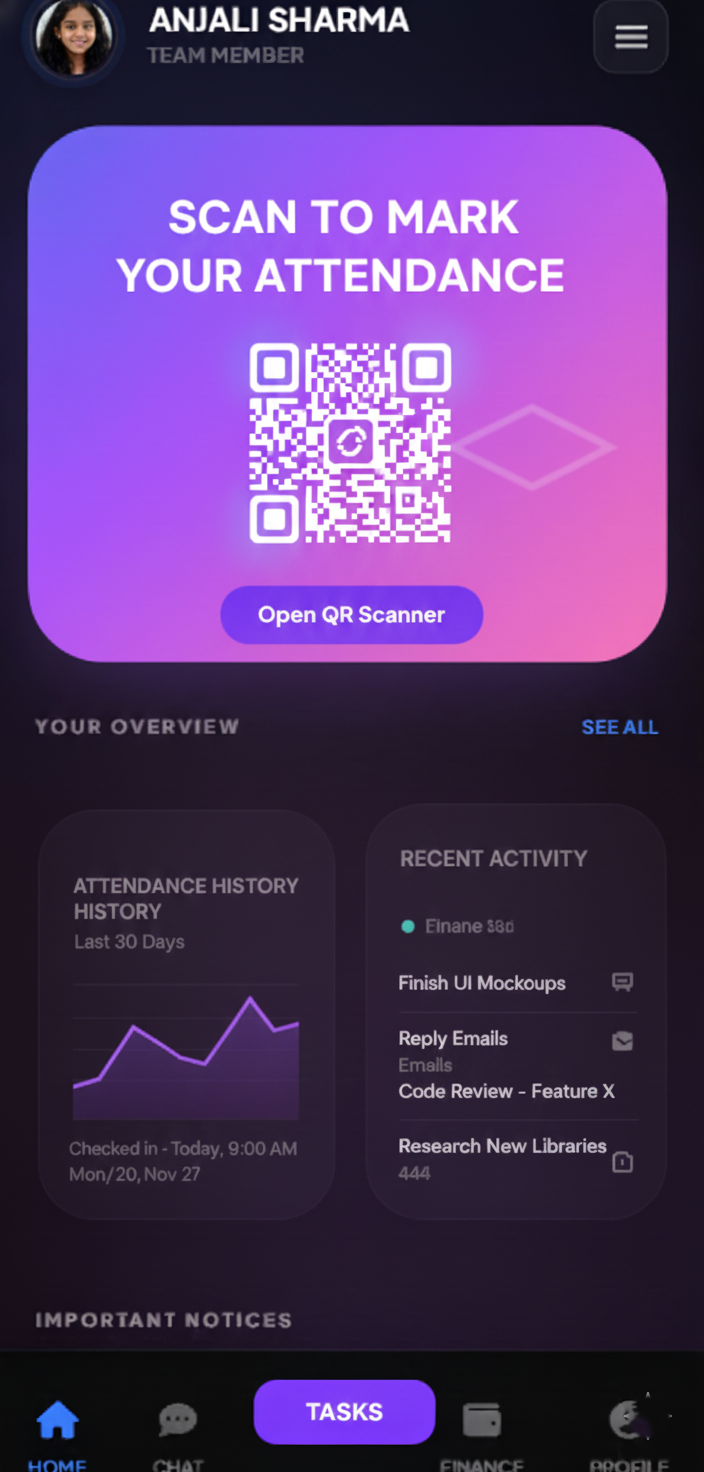Open the Attendance History card
704x1472 pixels.
click(186, 1014)
